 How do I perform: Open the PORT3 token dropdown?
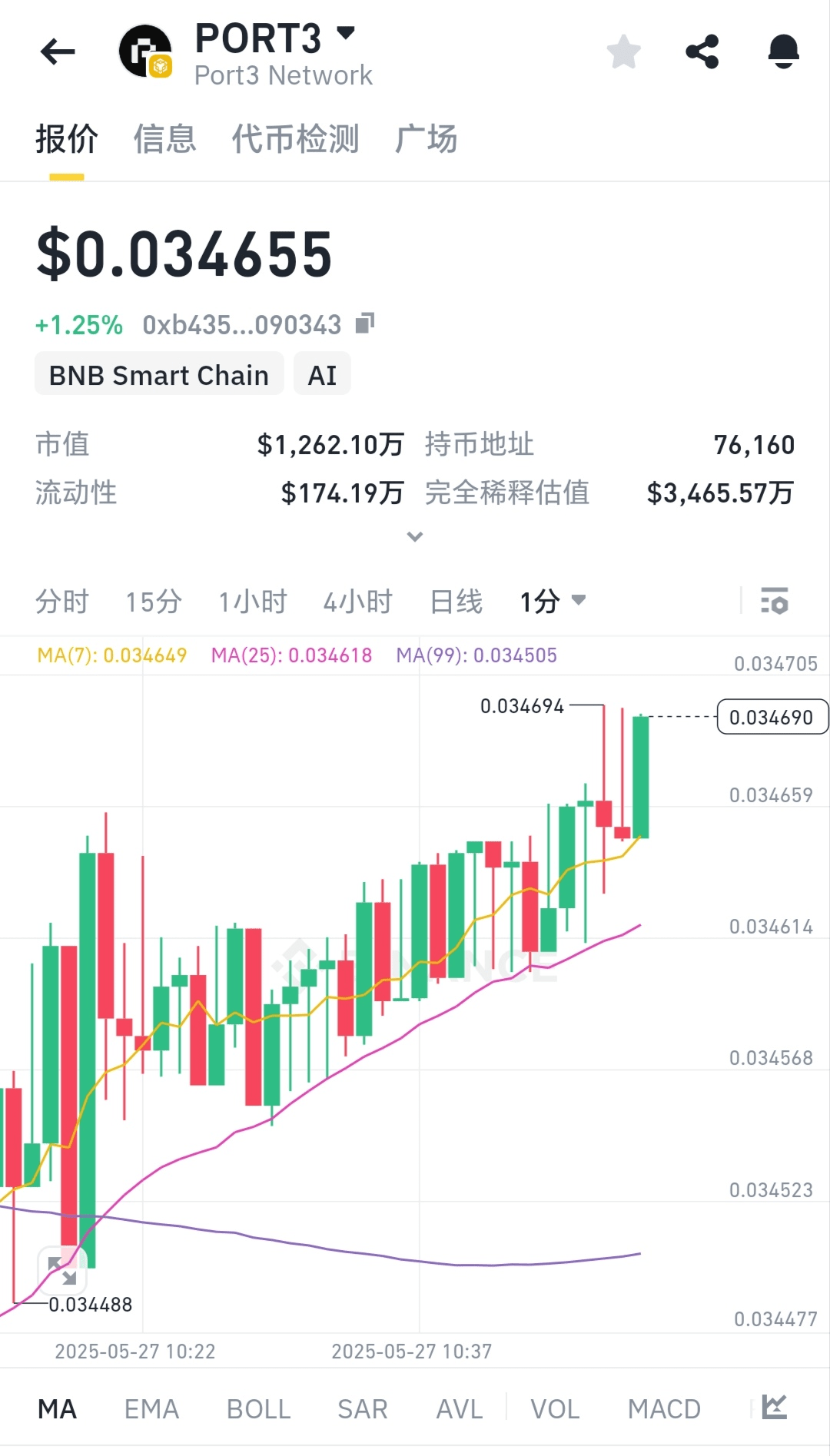click(x=346, y=33)
